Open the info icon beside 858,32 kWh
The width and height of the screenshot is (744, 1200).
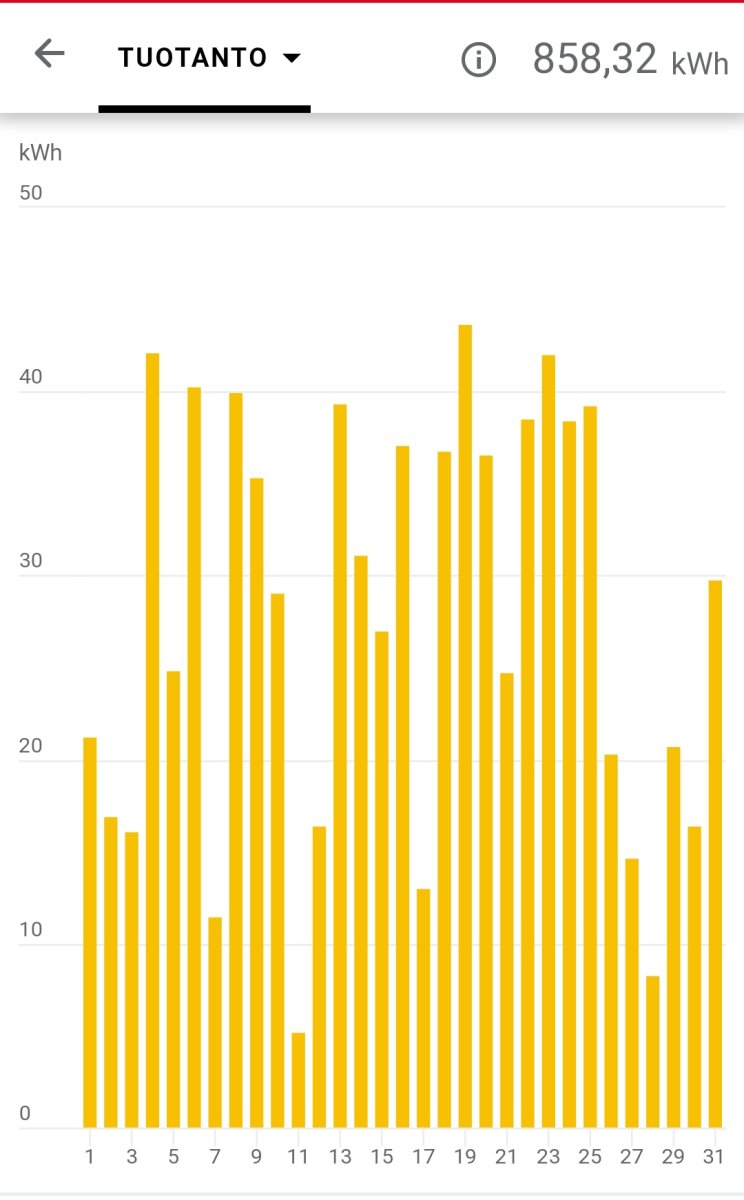[479, 60]
